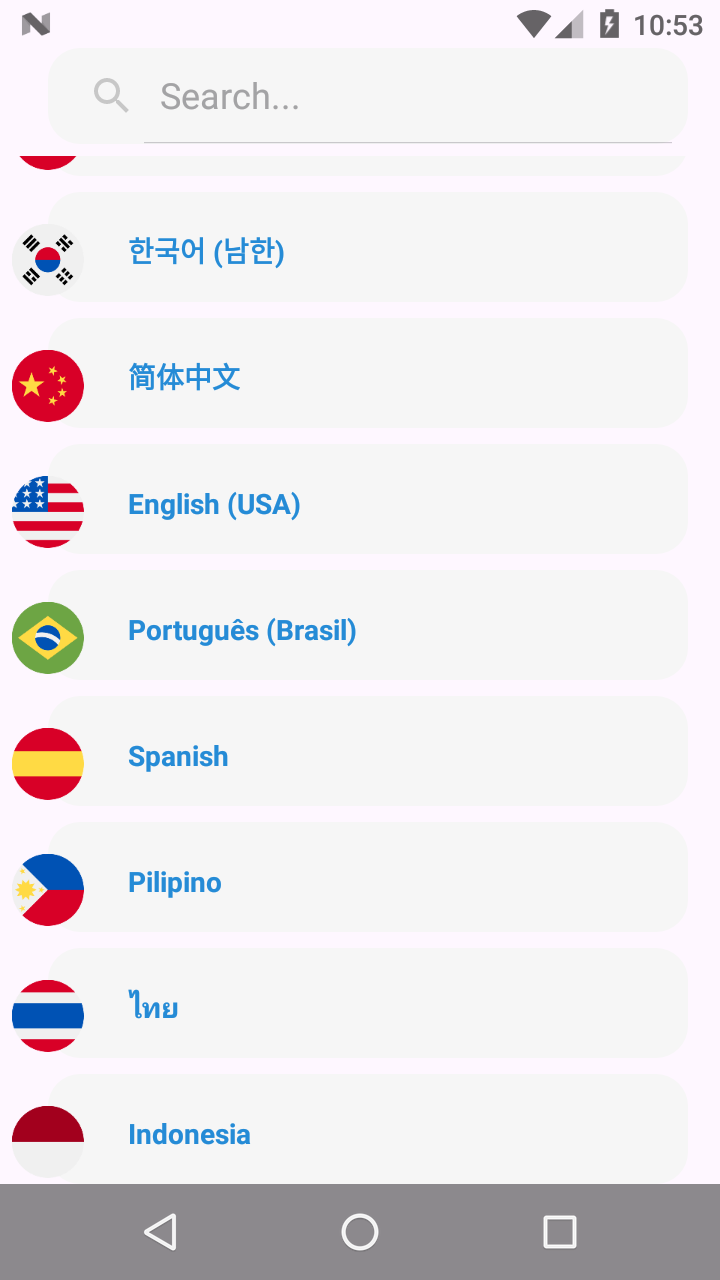Select English (USA)
Image resolution: width=720 pixels, height=1280 pixels.
(368, 499)
